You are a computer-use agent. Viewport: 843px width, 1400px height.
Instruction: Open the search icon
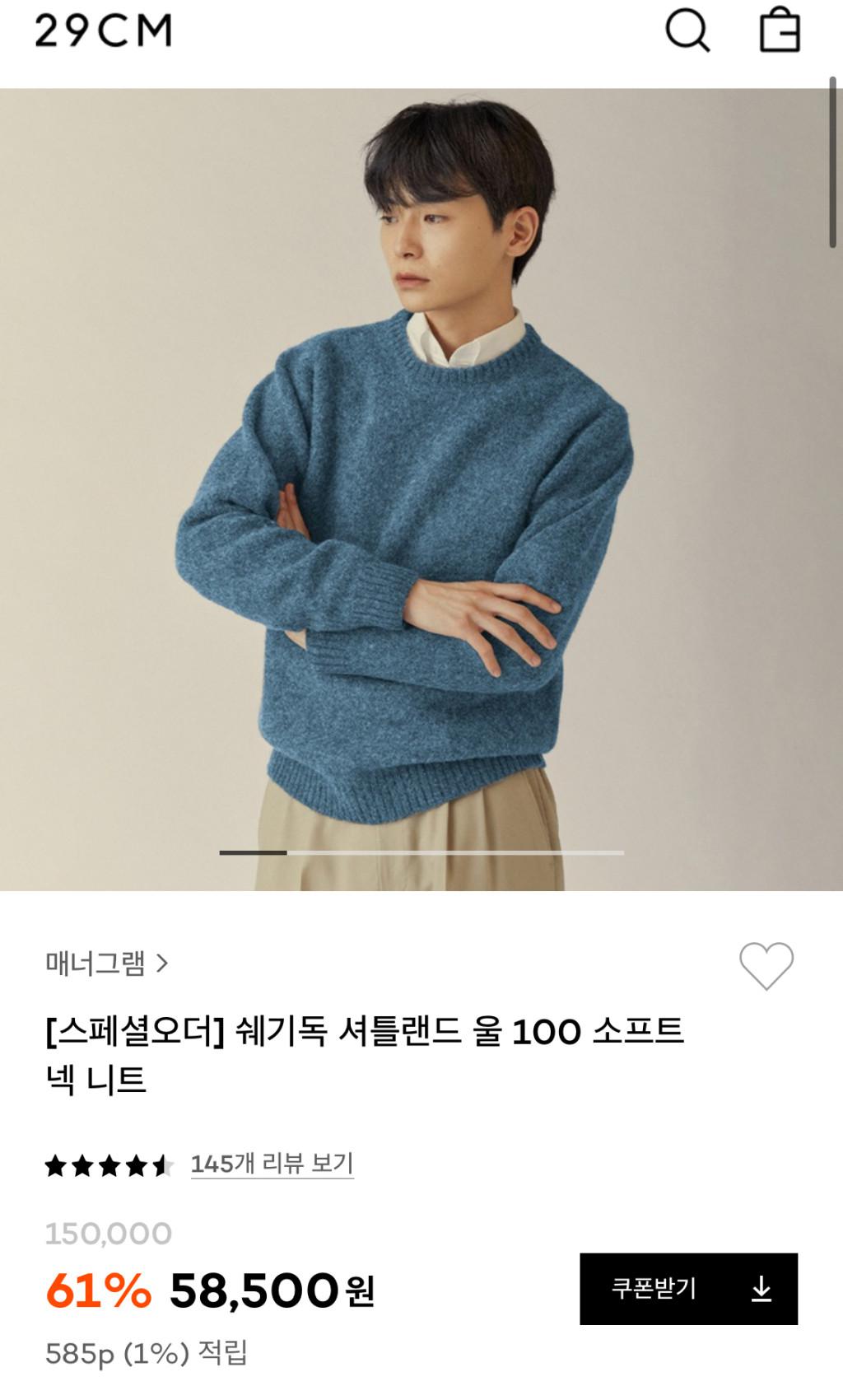tap(687, 32)
